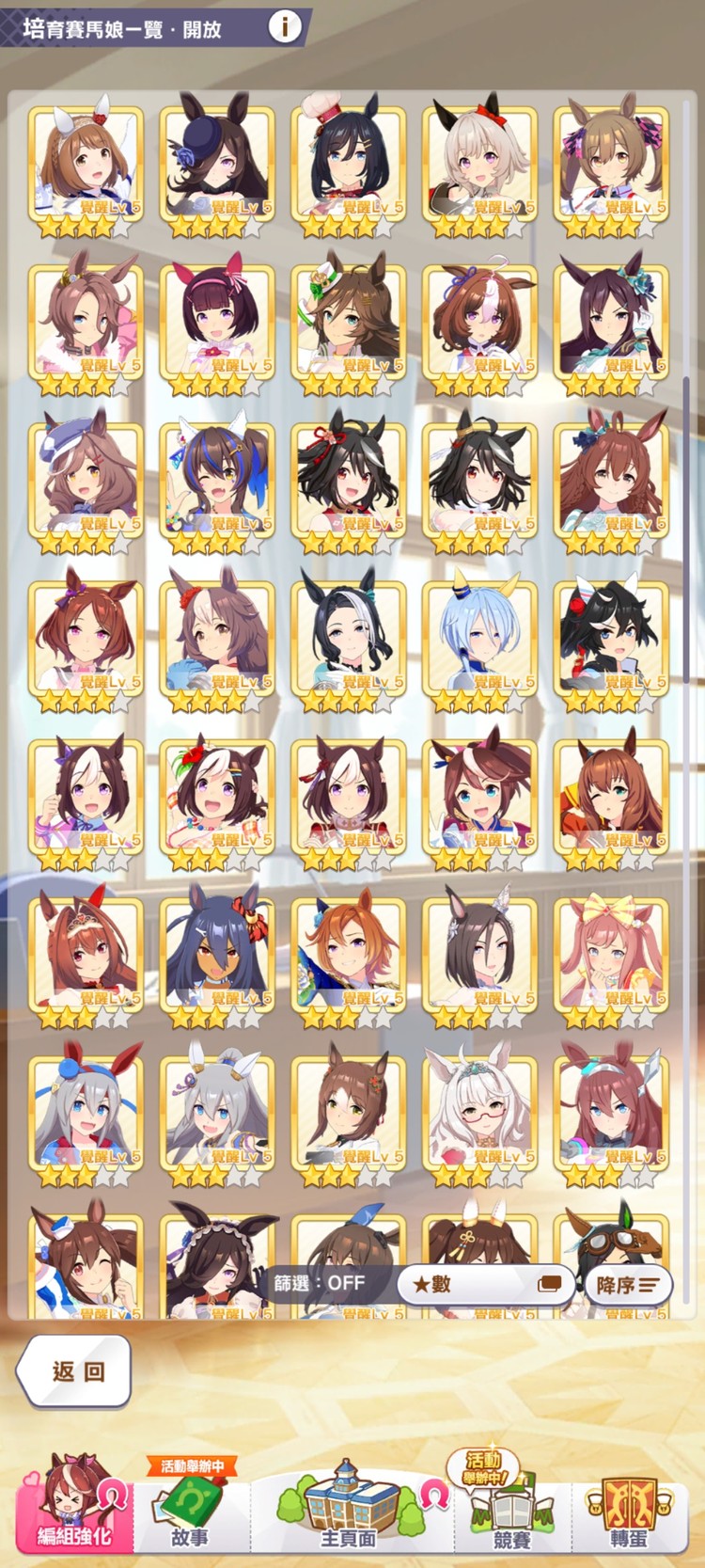
Task: Open the 競賽 tab
Action: (511, 1510)
